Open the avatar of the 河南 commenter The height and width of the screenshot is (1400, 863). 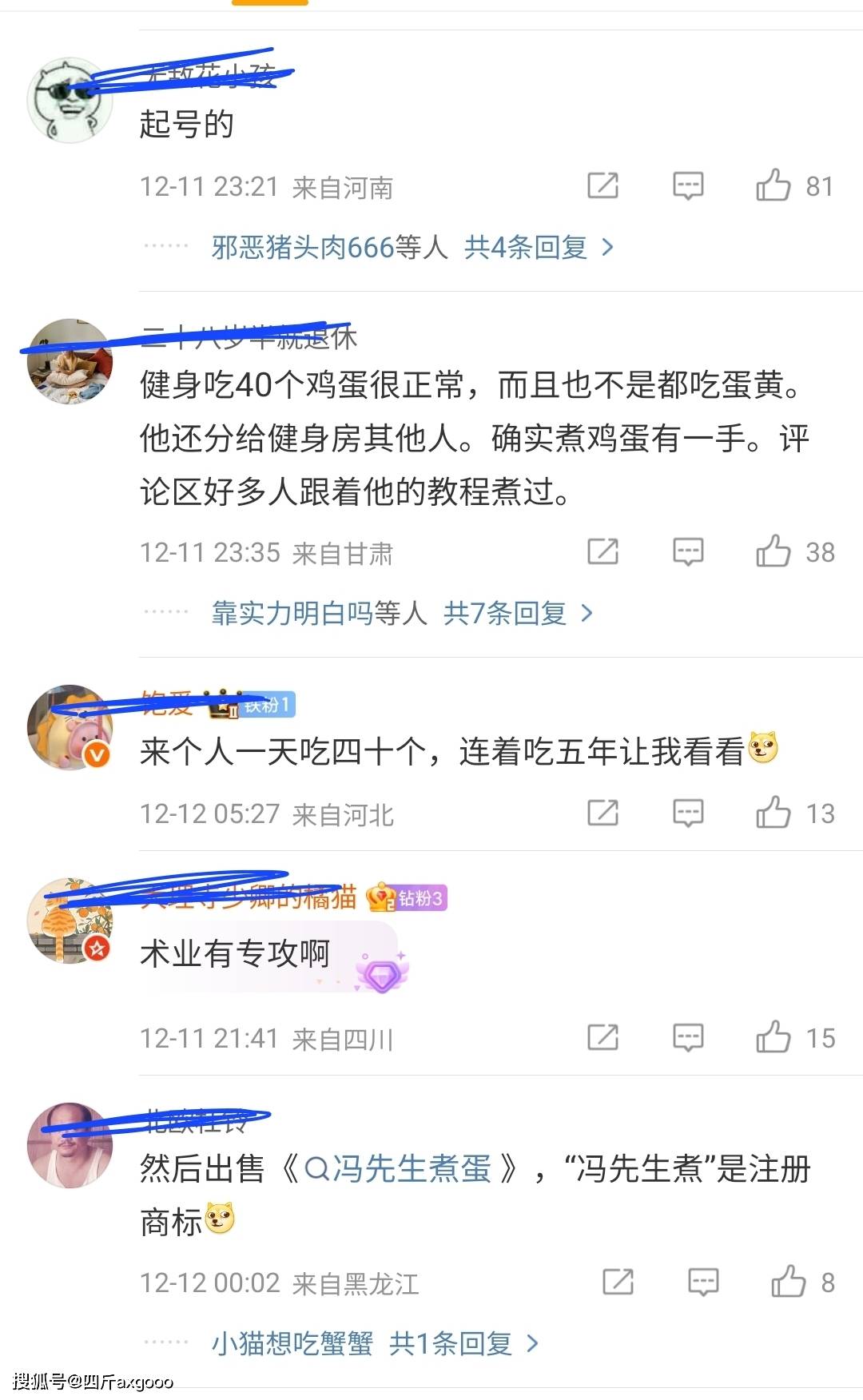(70, 101)
